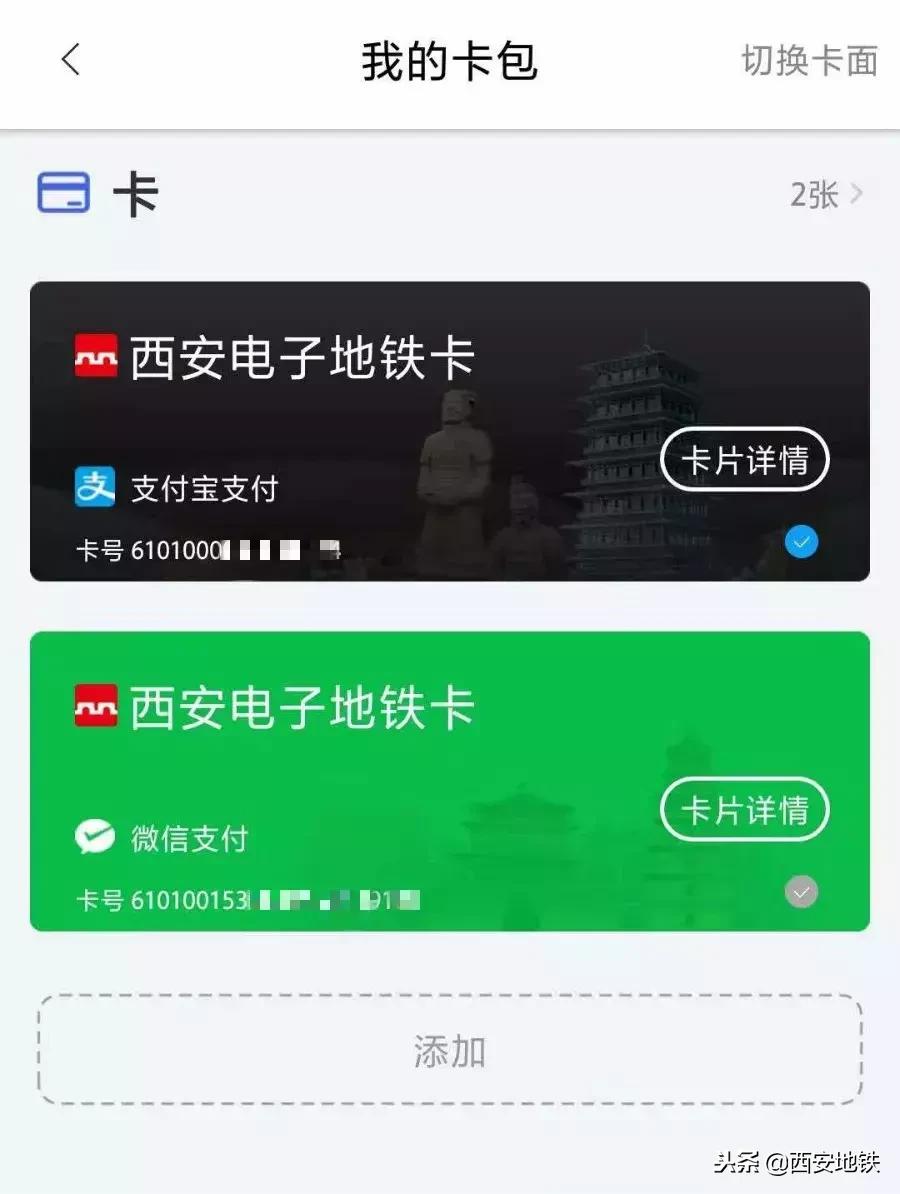
Task: Toggle the blue checkmark on the Alipay card
Action: coord(800,542)
